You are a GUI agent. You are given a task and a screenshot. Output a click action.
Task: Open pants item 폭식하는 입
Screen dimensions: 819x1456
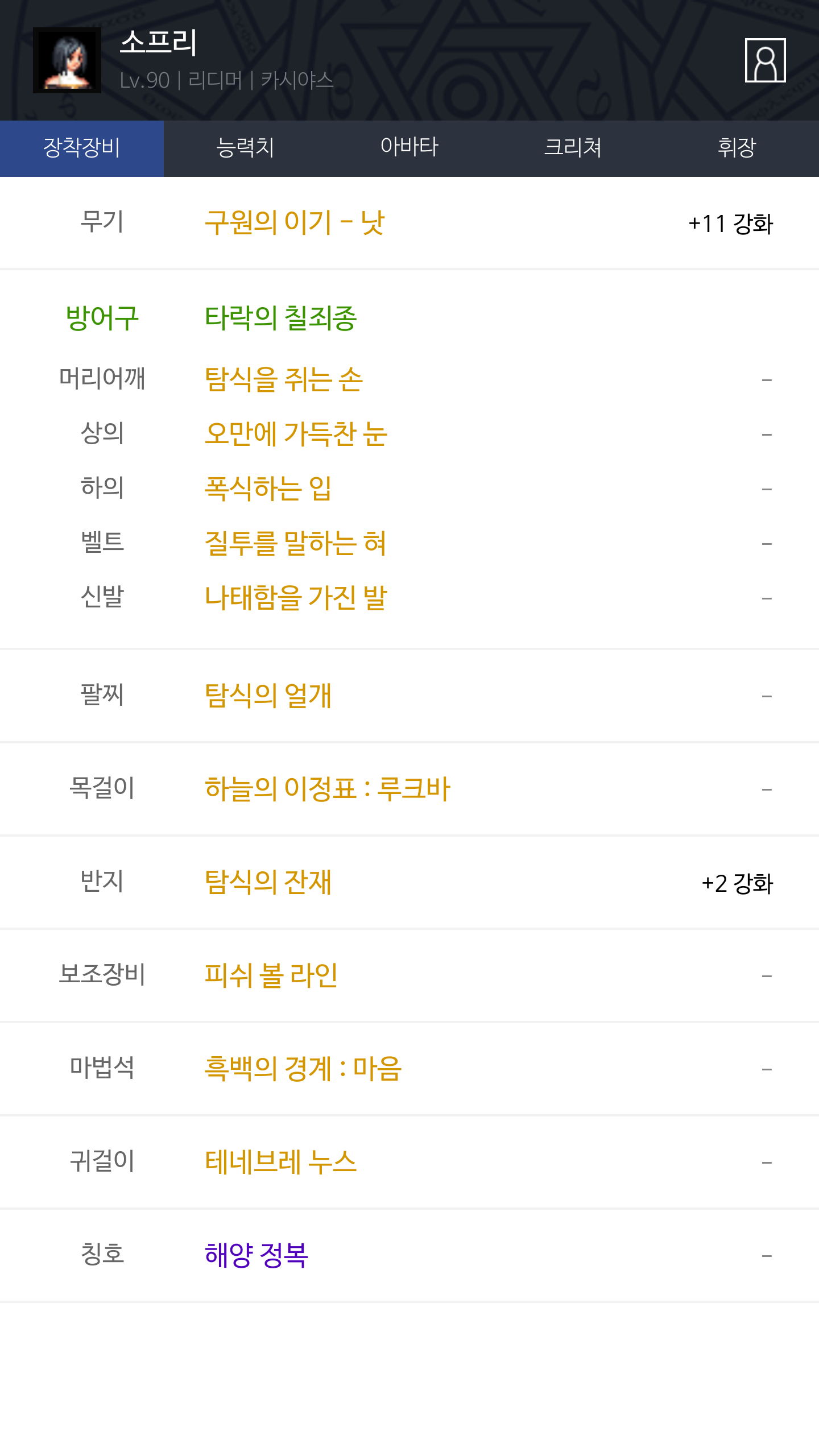tap(268, 489)
